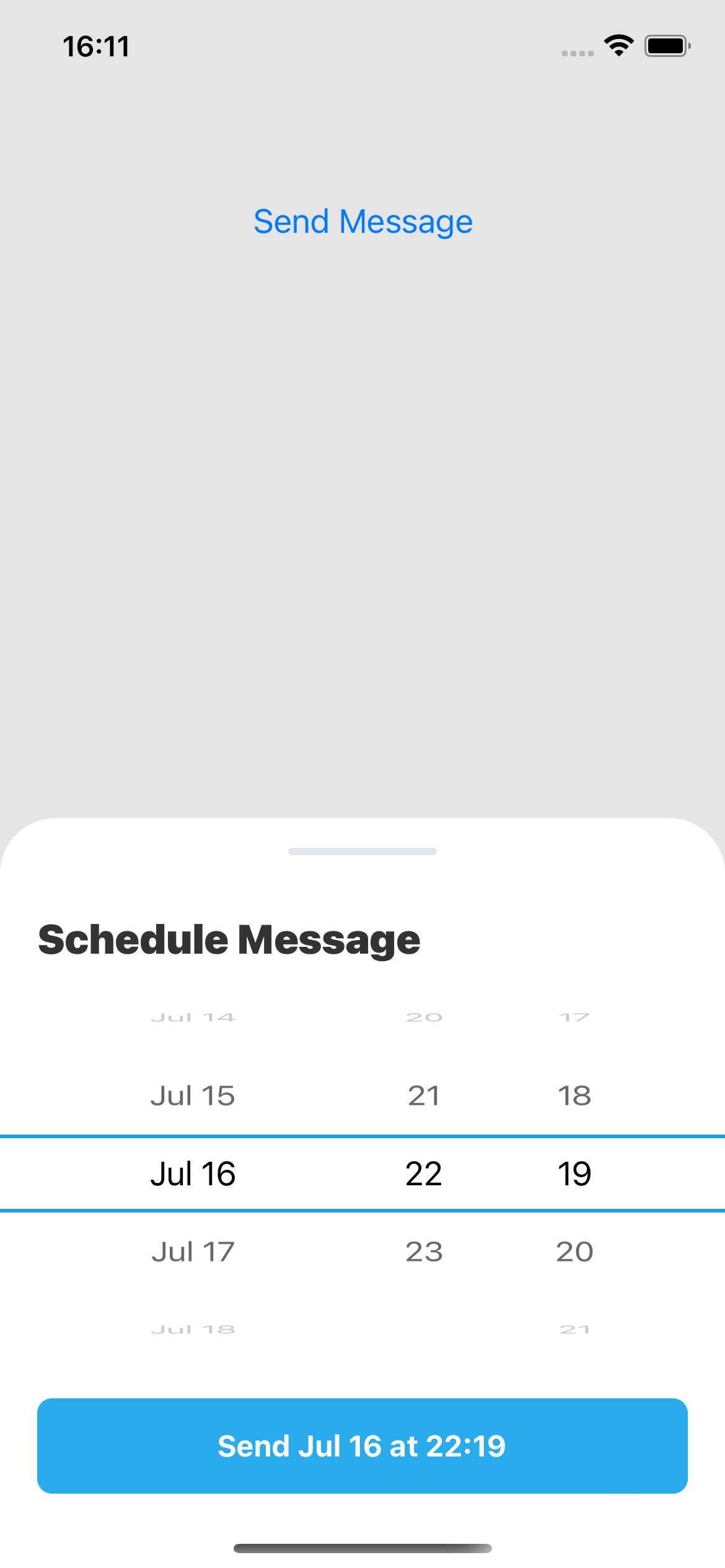Tap the clock showing 16:11
This screenshot has height=1568, width=725.
tap(97, 45)
